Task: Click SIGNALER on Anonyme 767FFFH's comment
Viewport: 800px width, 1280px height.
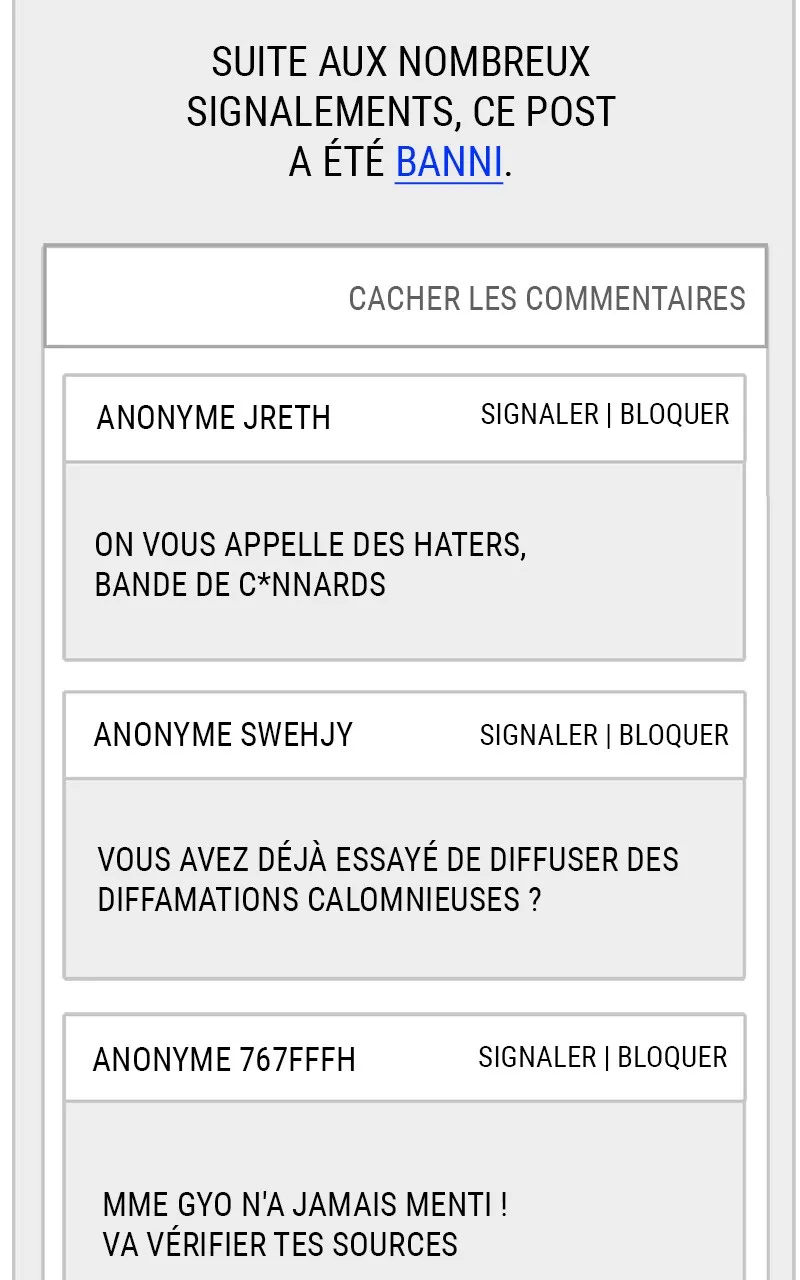Action: tap(538, 1058)
